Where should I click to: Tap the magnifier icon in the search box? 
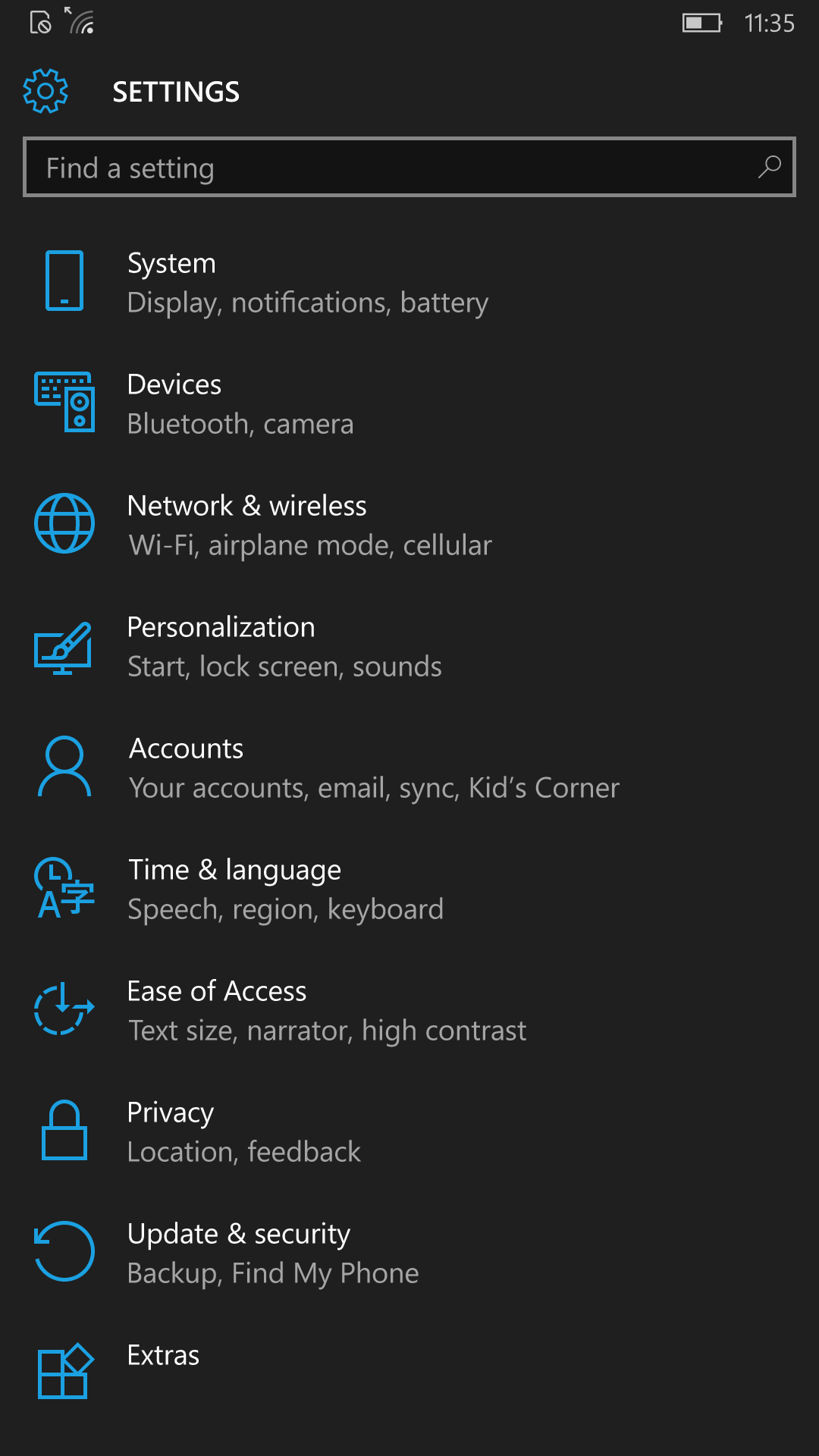point(769,167)
